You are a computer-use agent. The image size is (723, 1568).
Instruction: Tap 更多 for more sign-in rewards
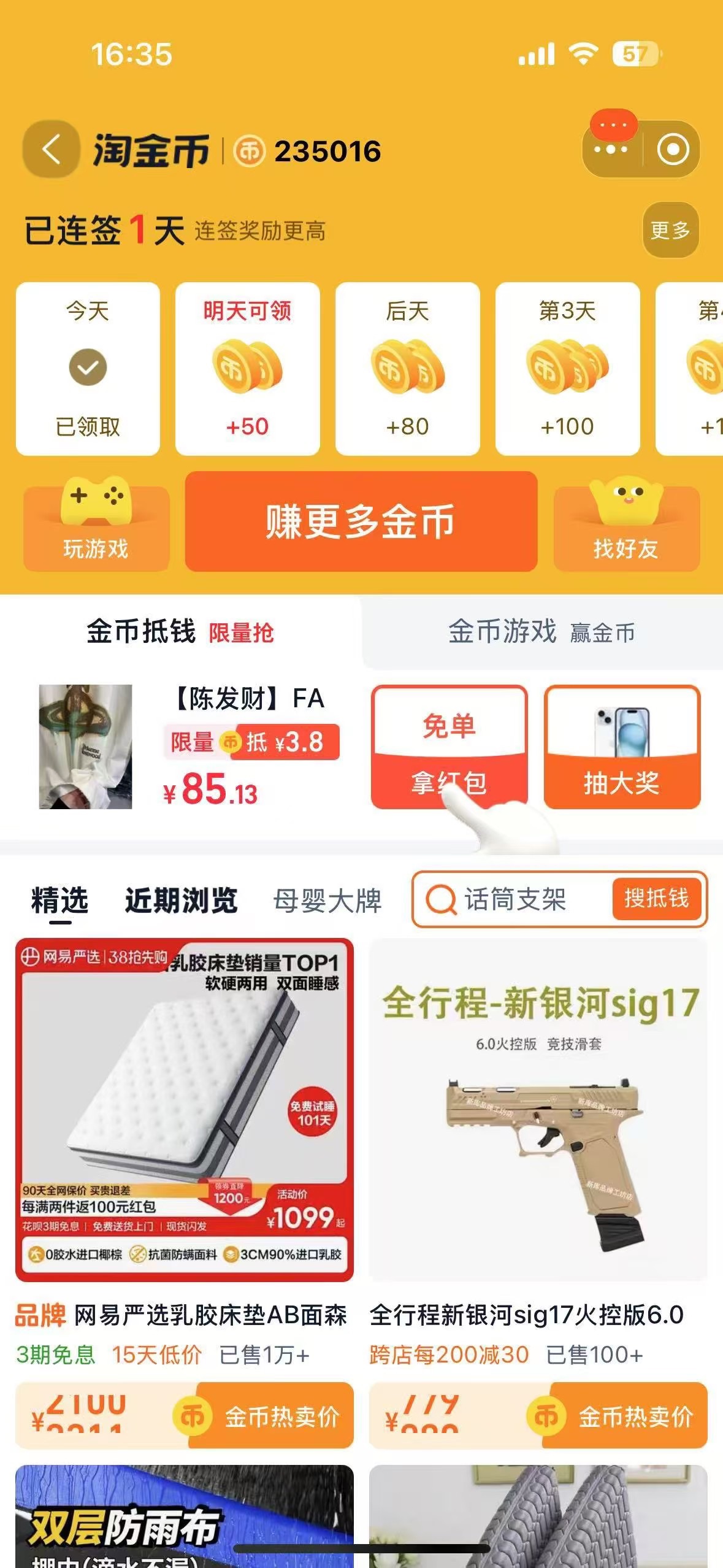coord(670,231)
